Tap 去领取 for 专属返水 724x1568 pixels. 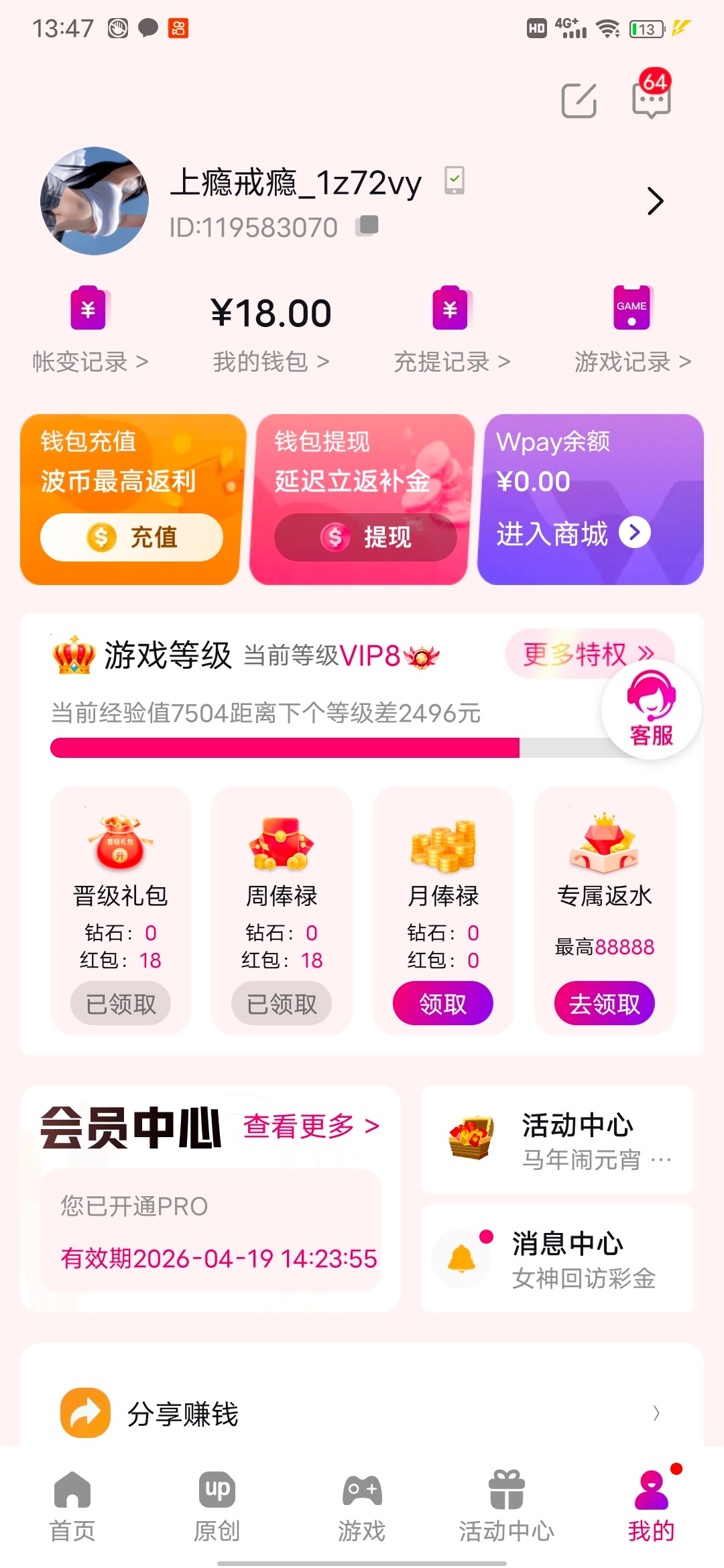point(604,1003)
